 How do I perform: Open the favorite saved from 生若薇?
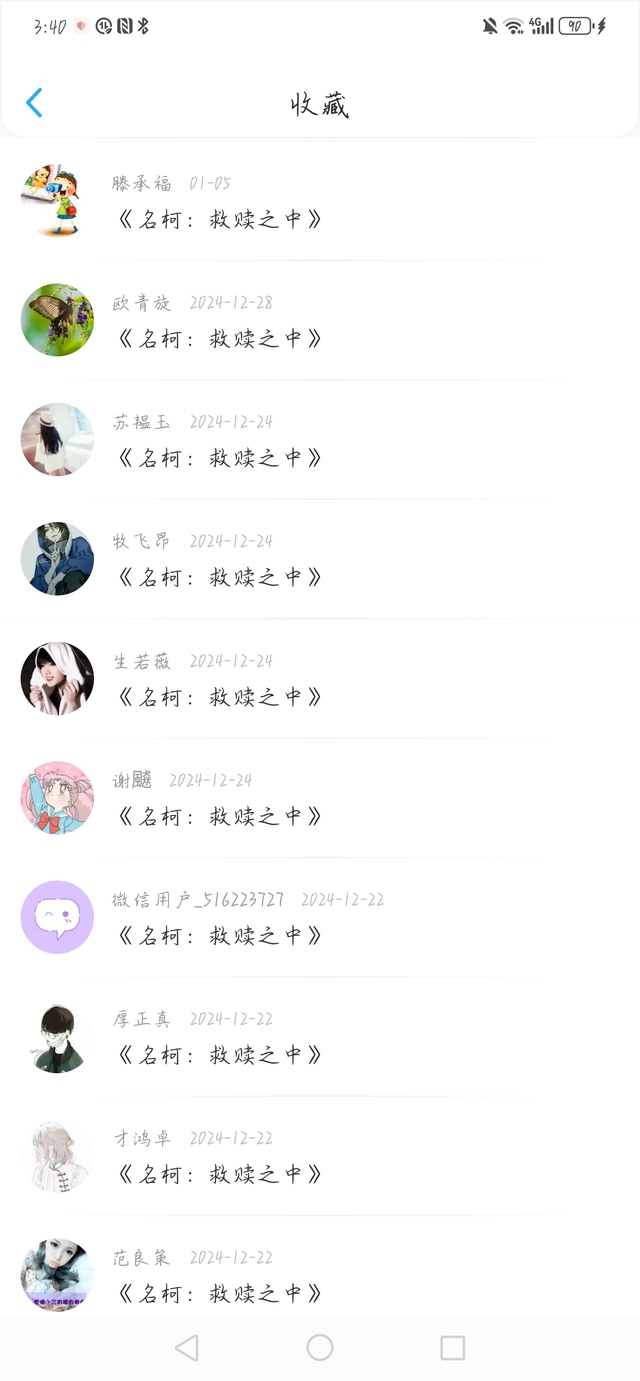[x=320, y=678]
